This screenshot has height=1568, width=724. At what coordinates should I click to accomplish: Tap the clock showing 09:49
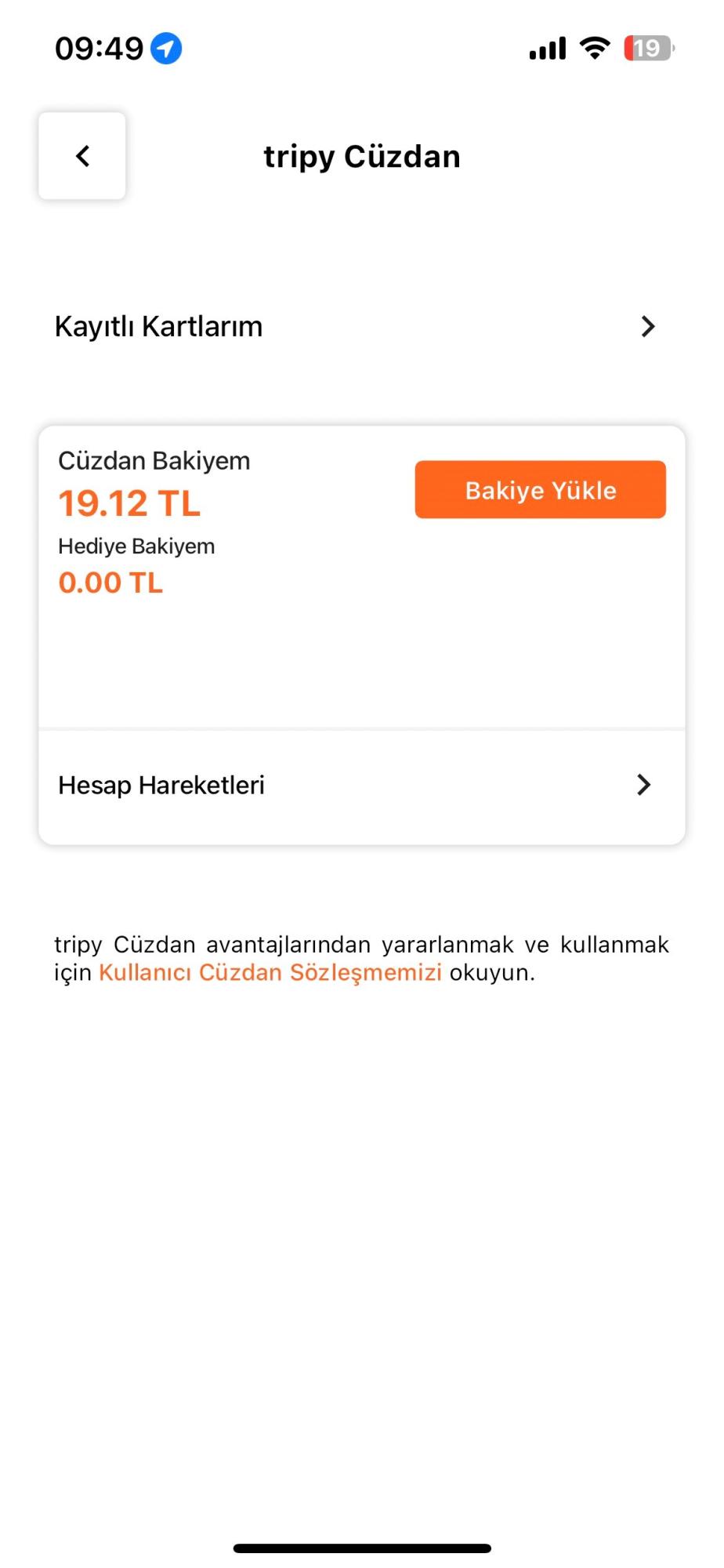[100, 47]
